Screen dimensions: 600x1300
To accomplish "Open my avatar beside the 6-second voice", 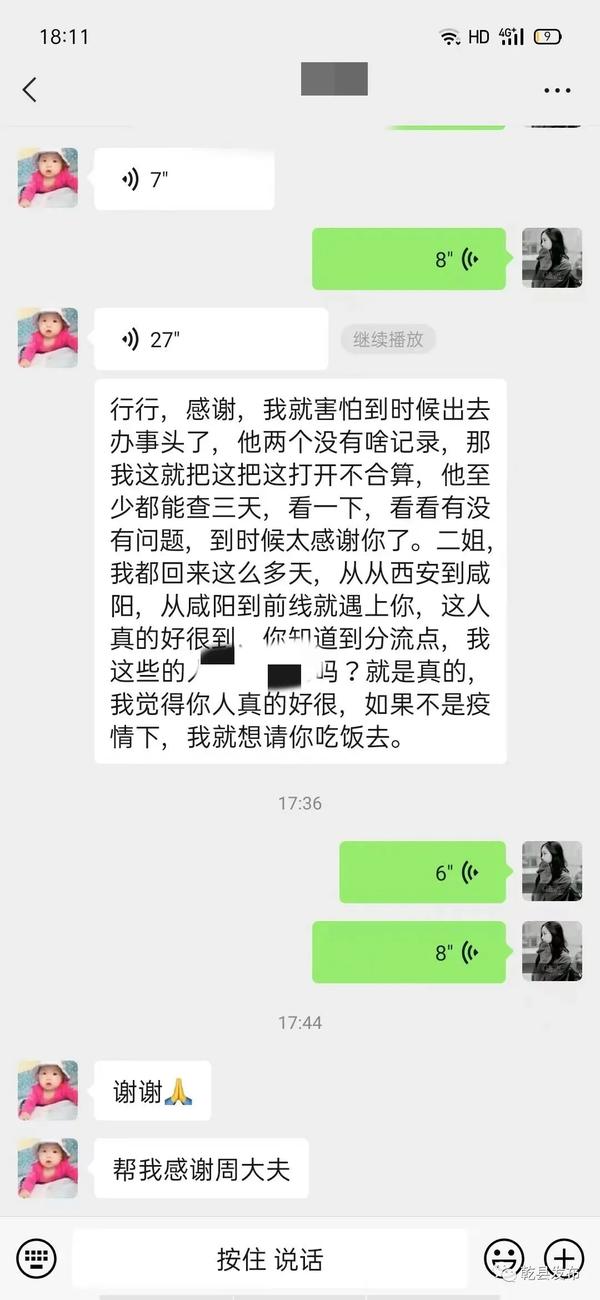I will click(552, 871).
